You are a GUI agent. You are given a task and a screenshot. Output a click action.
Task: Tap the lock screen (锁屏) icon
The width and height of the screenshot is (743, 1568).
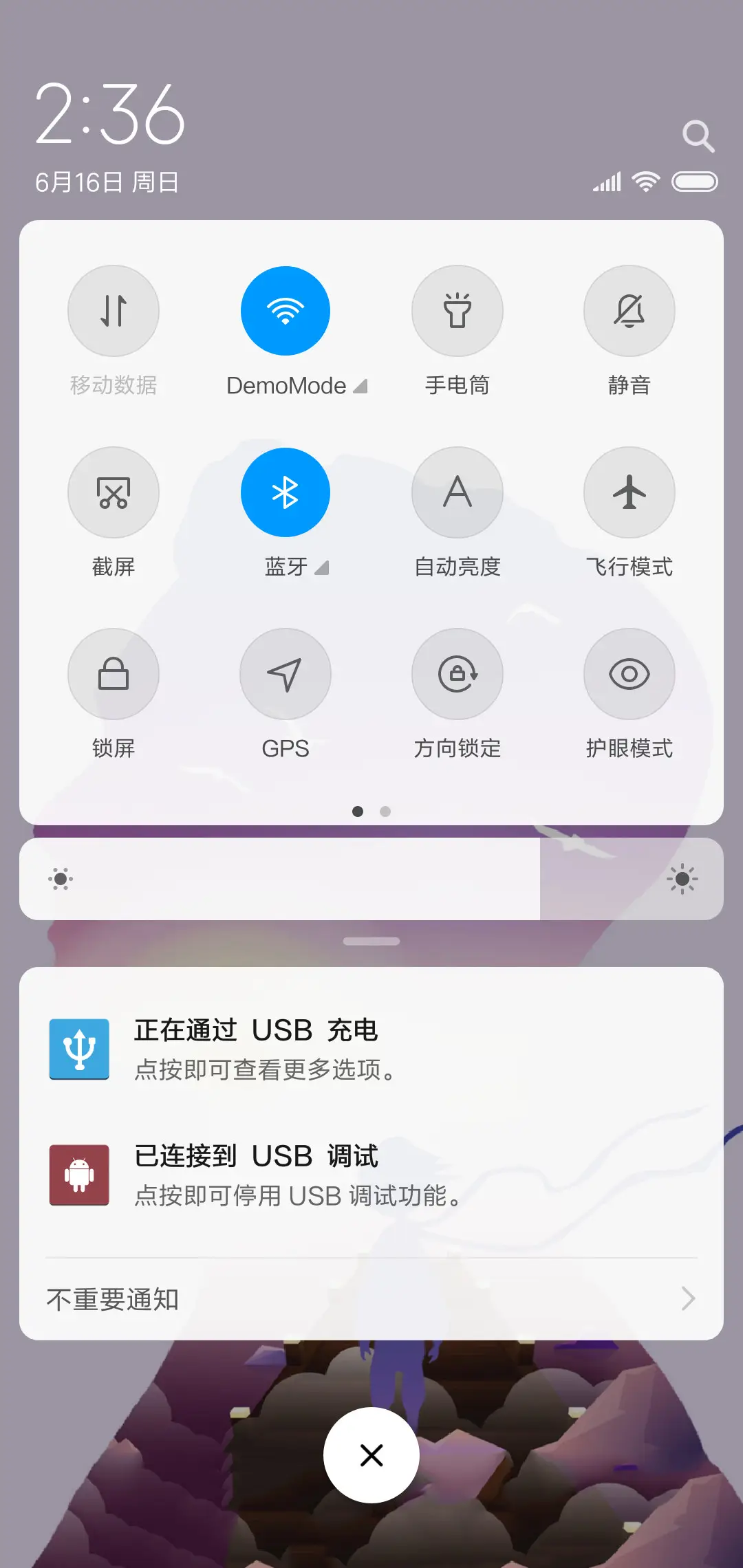(x=114, y=674)
